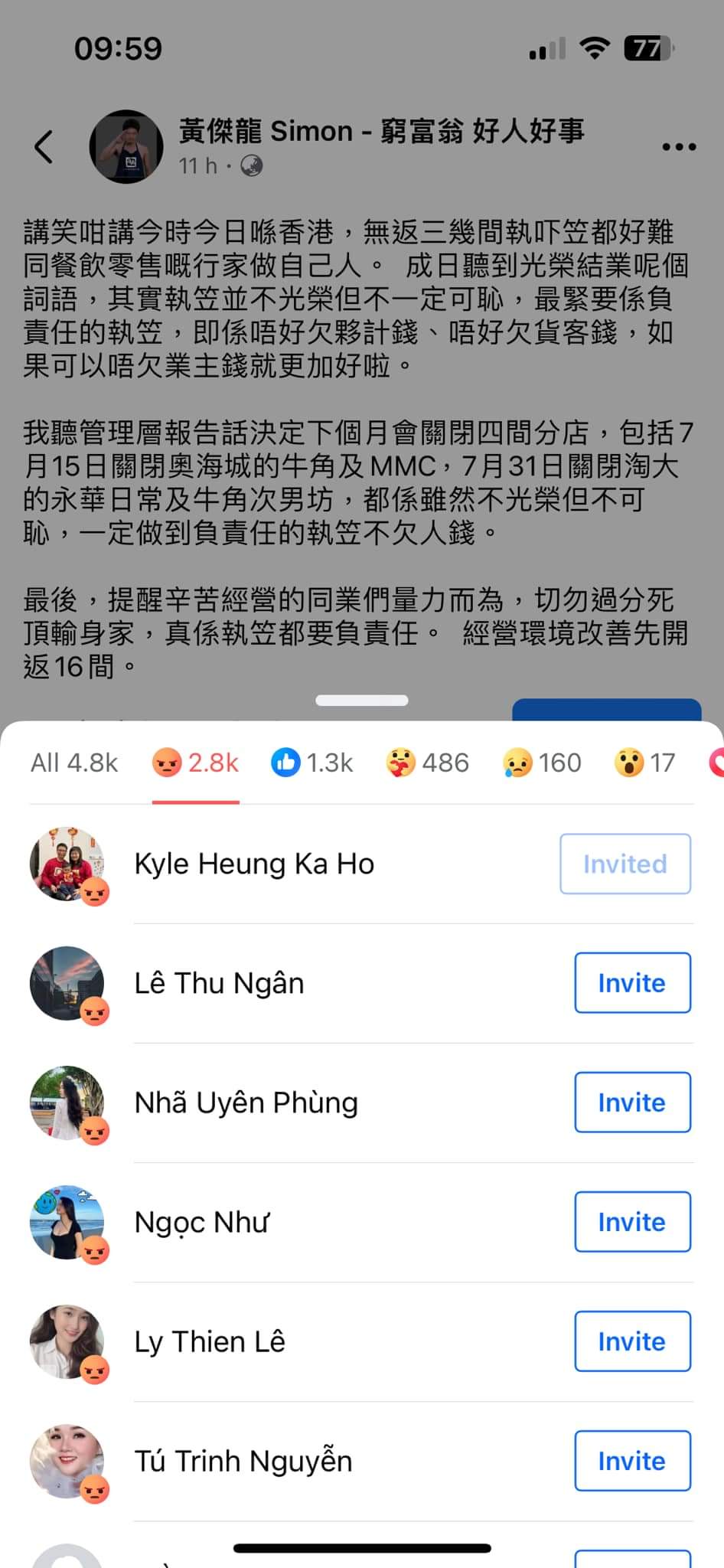View the 160 sad reactions tab
The height and width of the screenshot is (1568, 724).
point(542,763)
